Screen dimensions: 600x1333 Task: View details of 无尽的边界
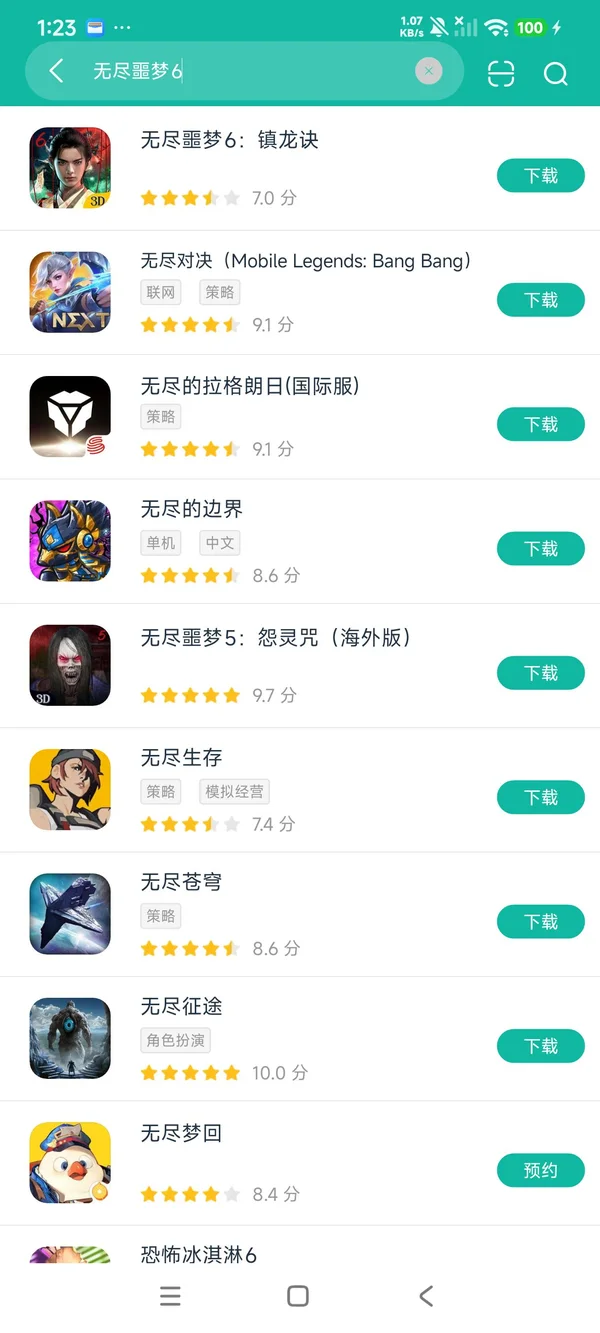tap(191, 510)
